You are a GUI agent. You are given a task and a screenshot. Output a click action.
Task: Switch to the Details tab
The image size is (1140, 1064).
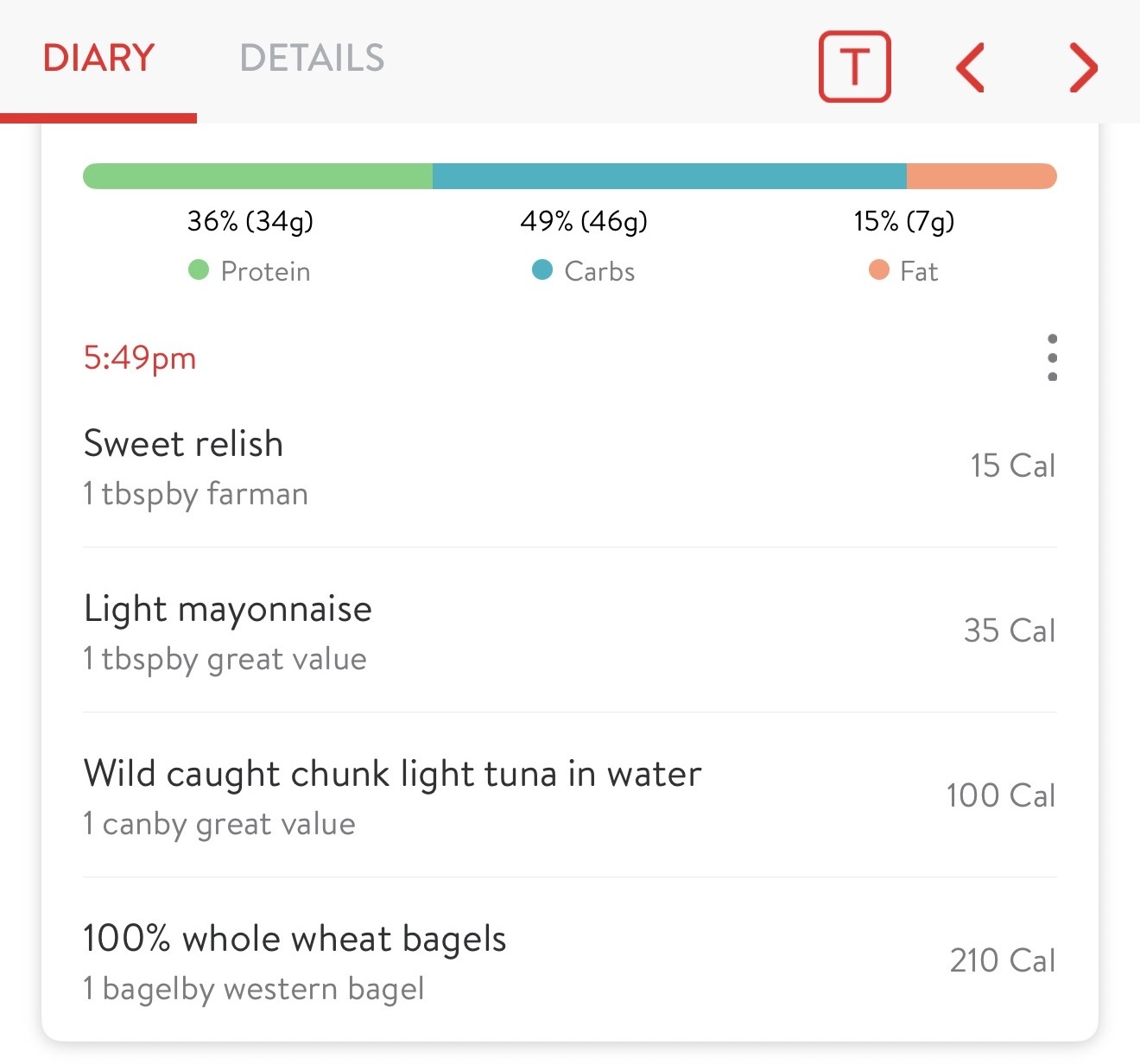pos(312,59)
